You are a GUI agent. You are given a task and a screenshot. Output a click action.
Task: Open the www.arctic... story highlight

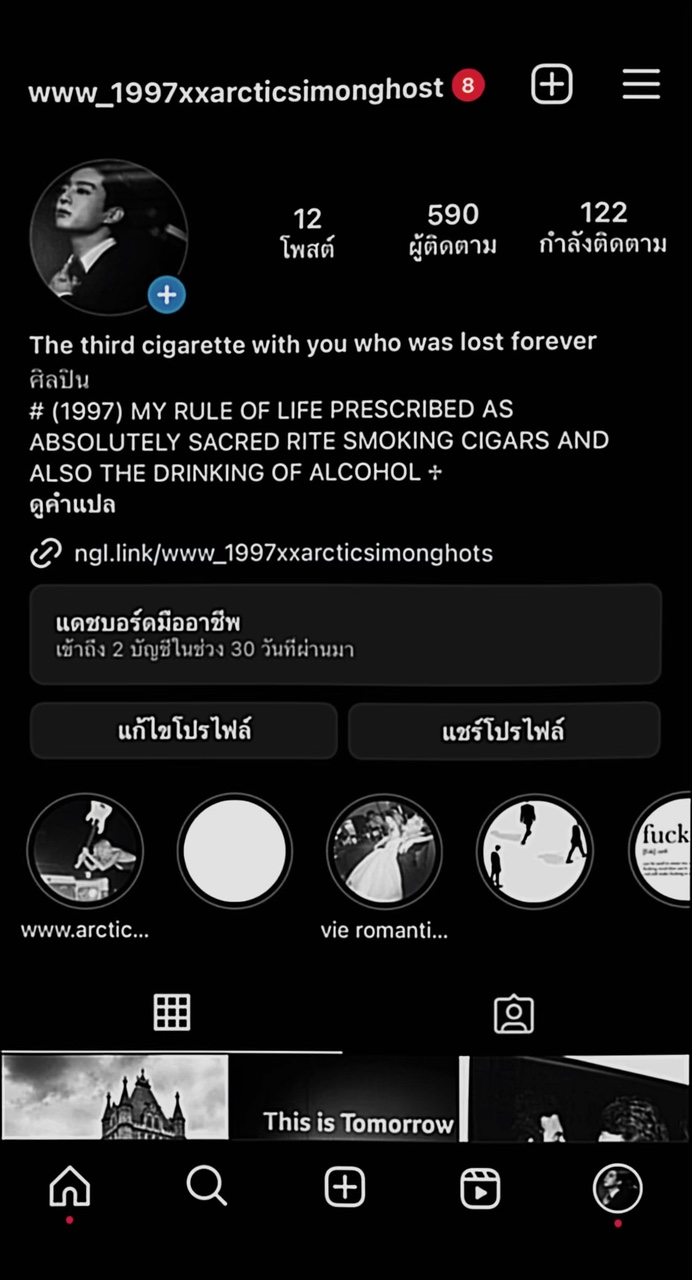click(85, 851)
